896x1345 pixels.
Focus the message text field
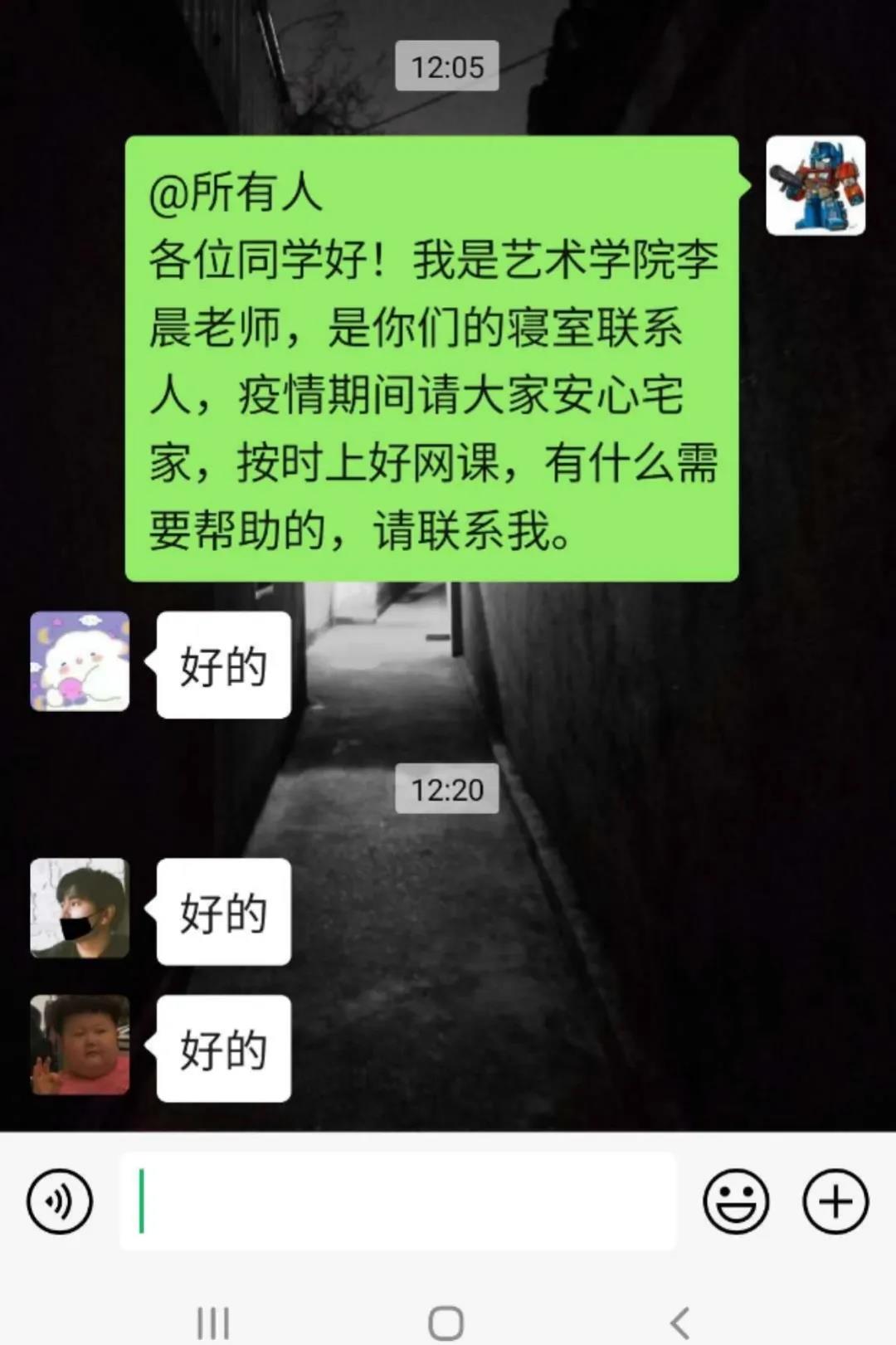[398, 1201]
